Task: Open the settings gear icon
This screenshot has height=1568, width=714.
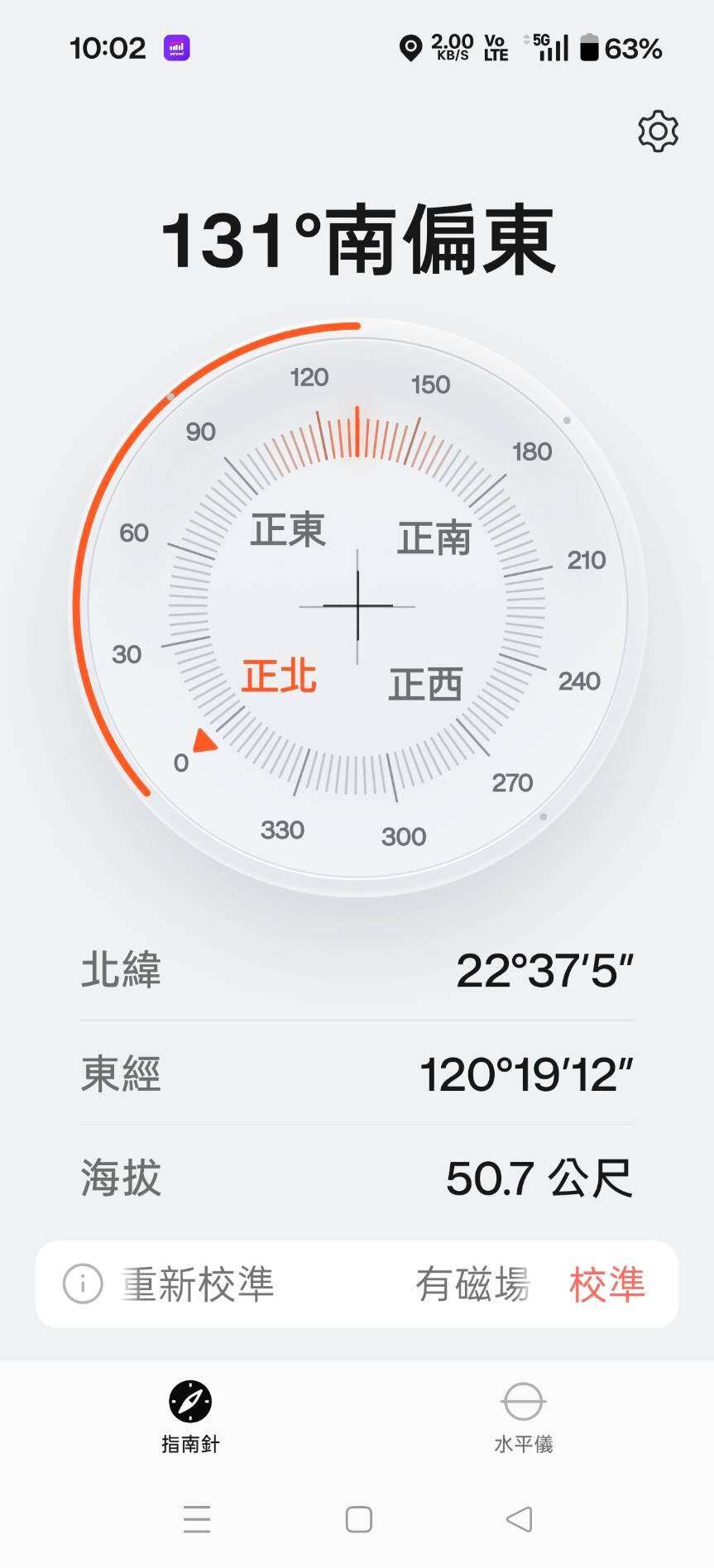Action: point(658,131)
